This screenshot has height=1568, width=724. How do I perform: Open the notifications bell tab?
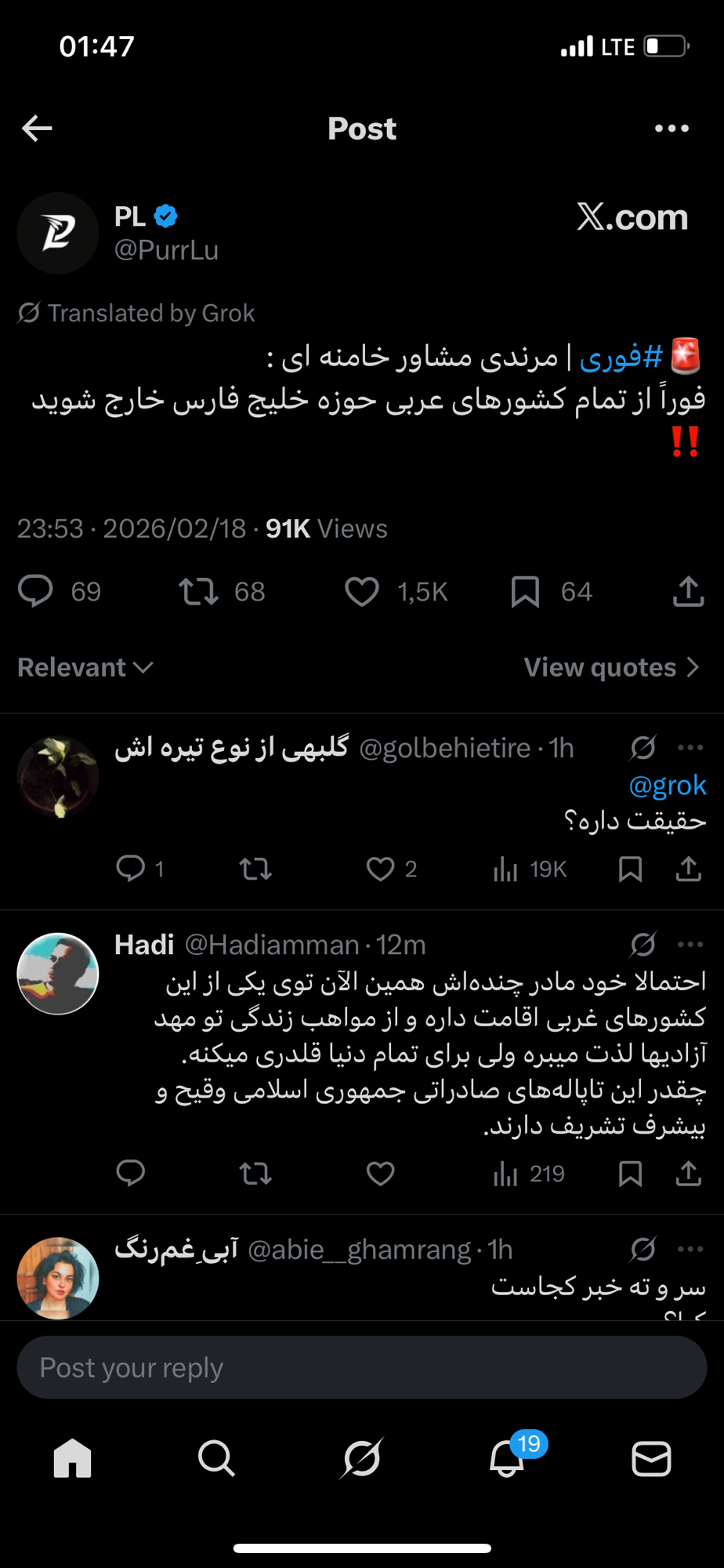507,1459
